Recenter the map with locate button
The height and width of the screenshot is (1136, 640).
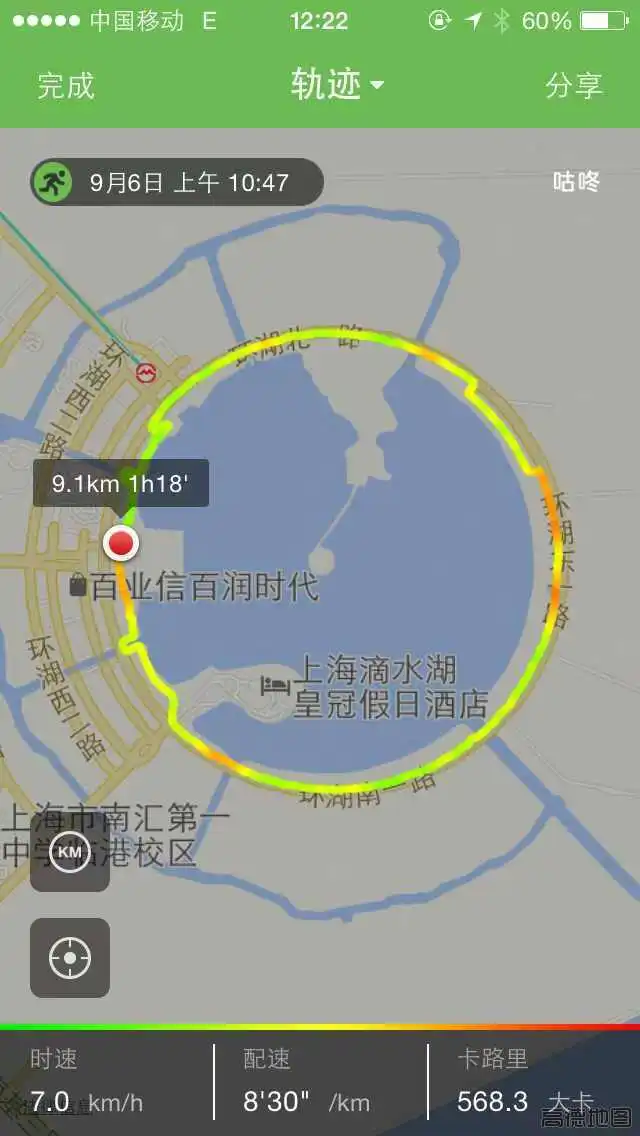69,957
